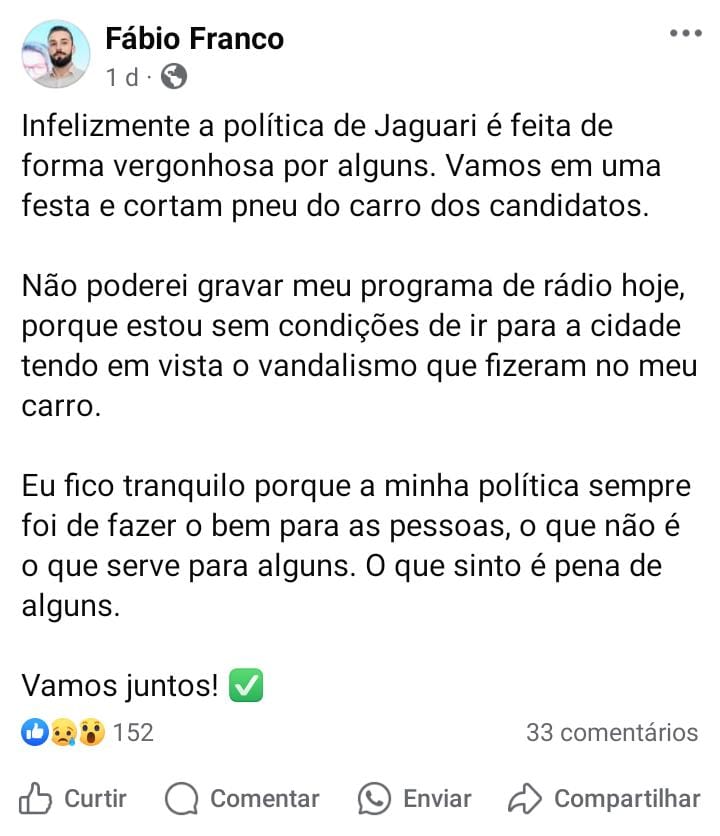Open the Fábio Franco profile name link
This screenshot has width=720, height=836.
click(194, 39)
